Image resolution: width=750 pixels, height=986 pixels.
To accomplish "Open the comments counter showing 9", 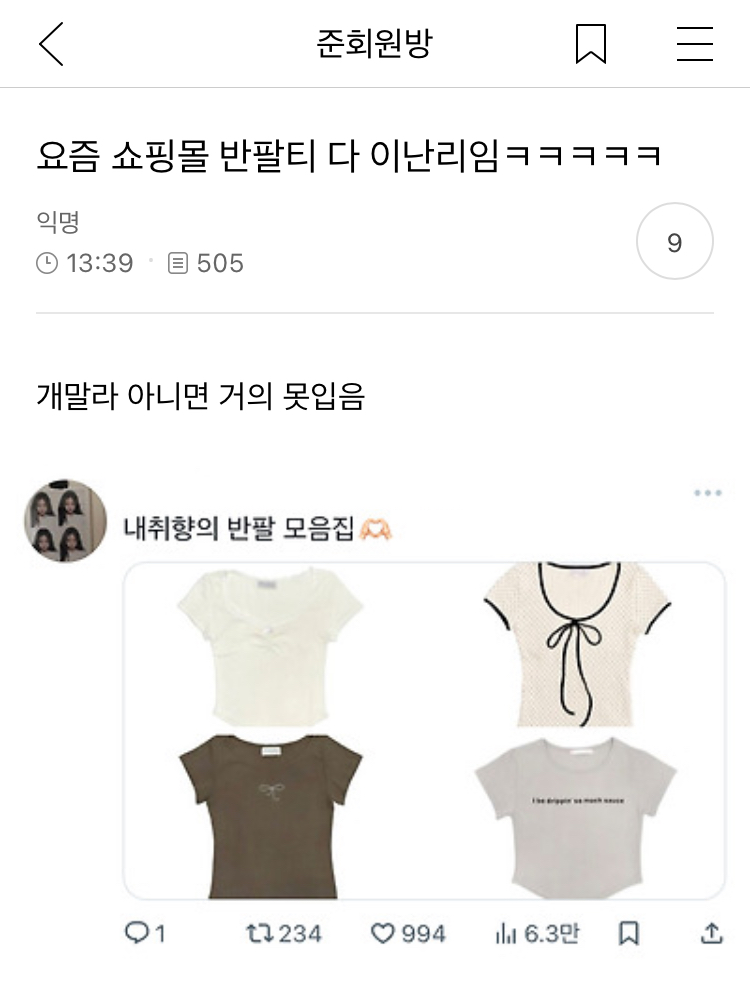I will coord(674,241).
